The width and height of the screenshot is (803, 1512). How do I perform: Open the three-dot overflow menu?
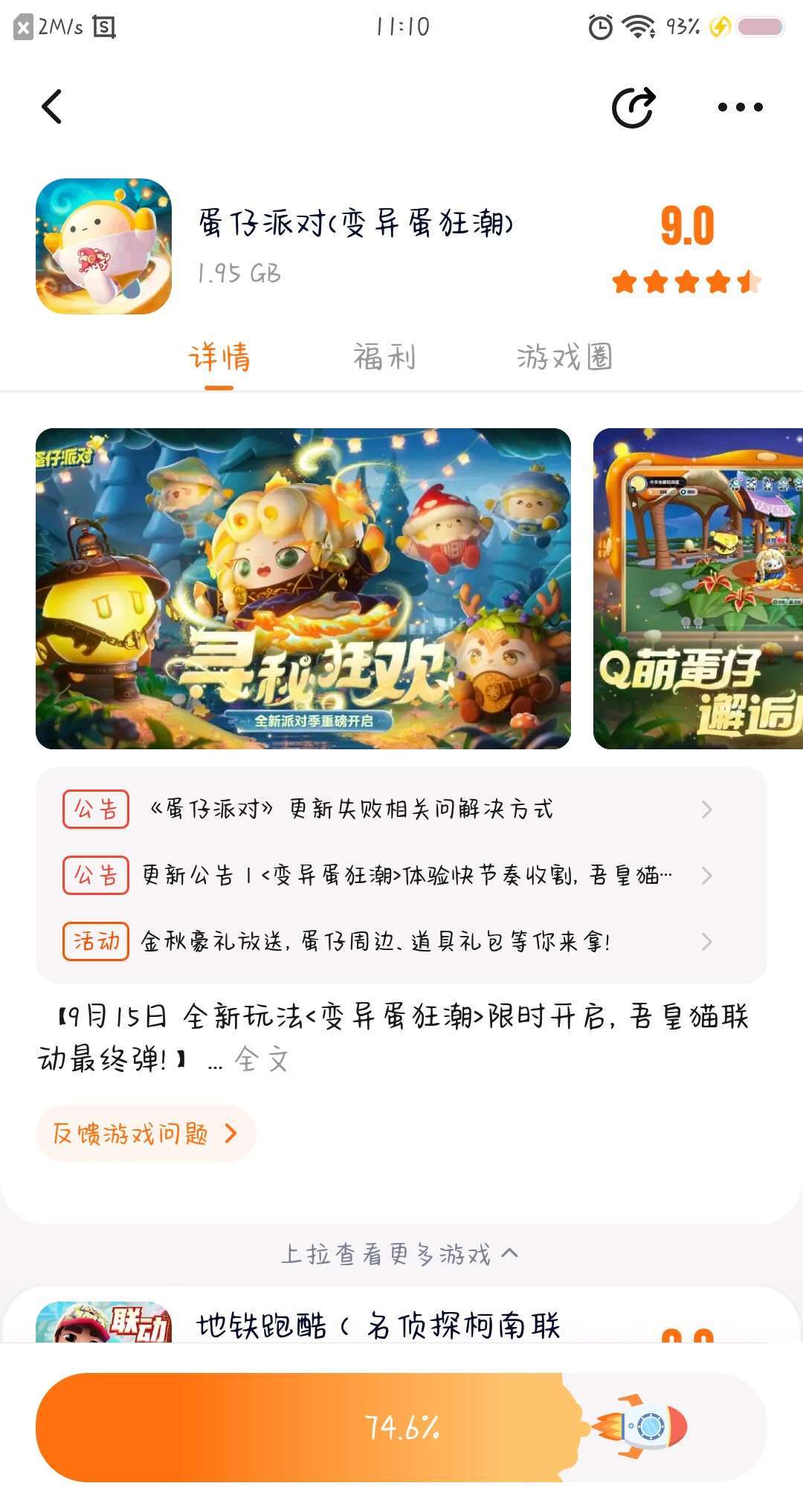[740, 107]
